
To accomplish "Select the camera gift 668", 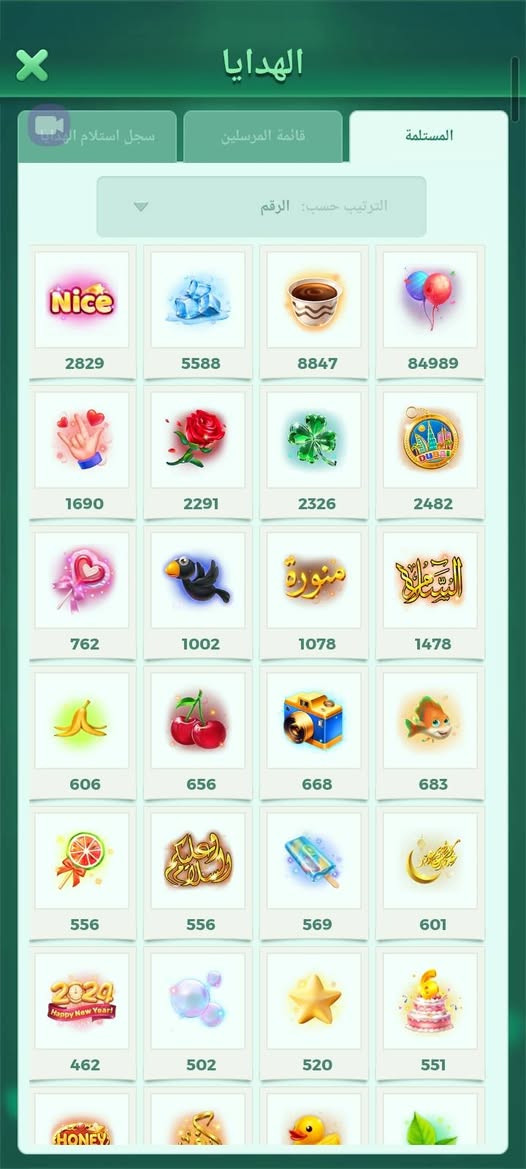I will point(314,732).
